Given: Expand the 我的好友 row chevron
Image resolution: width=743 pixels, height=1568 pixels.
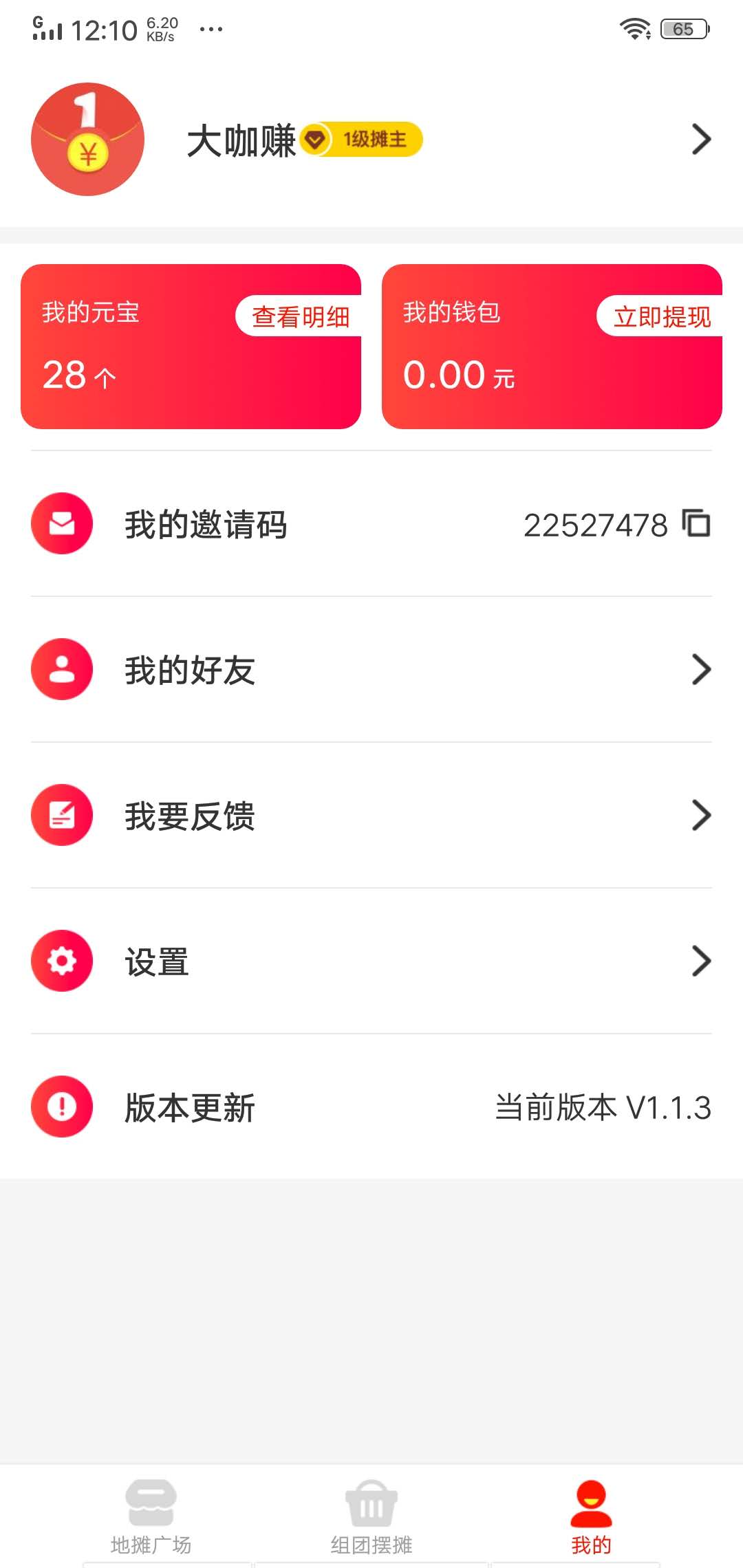Looking at the screenshot, I should [701, 669].
